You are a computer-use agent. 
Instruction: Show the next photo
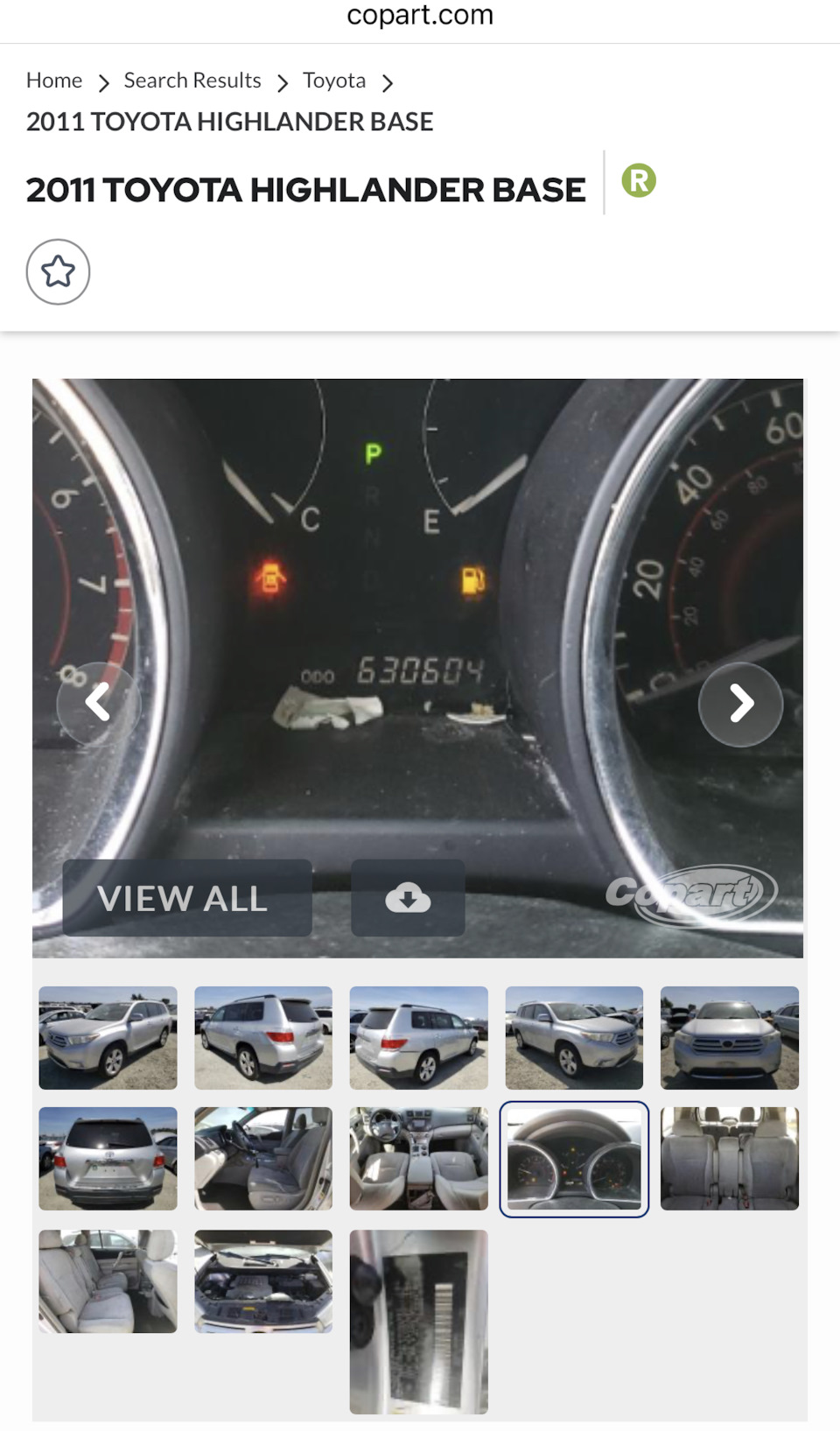[x=740, y=703]
